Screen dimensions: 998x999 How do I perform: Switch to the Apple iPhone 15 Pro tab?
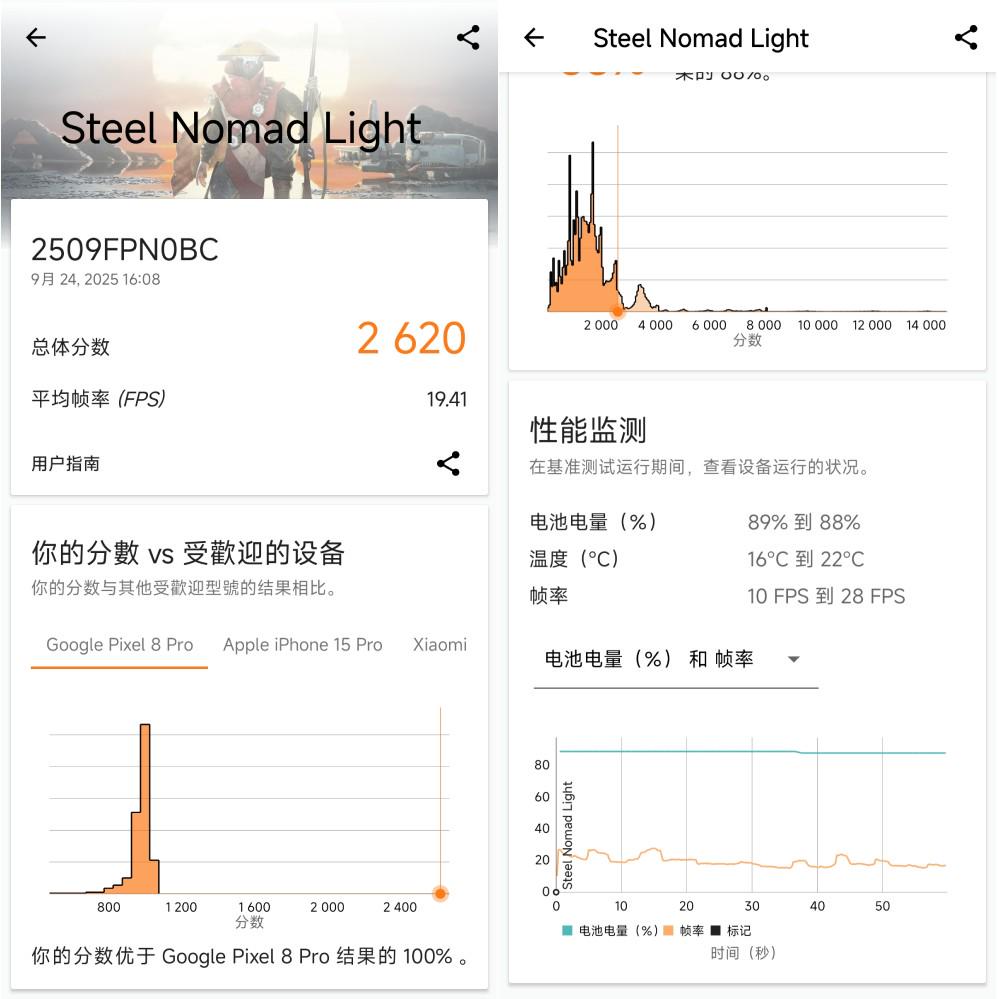coord(302,645)
